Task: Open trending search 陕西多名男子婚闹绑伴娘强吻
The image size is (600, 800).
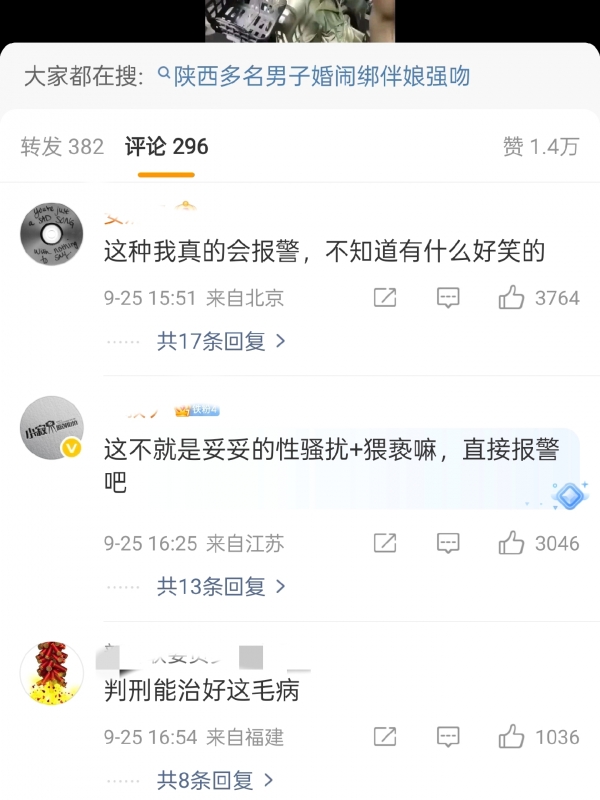Action: 320,77
